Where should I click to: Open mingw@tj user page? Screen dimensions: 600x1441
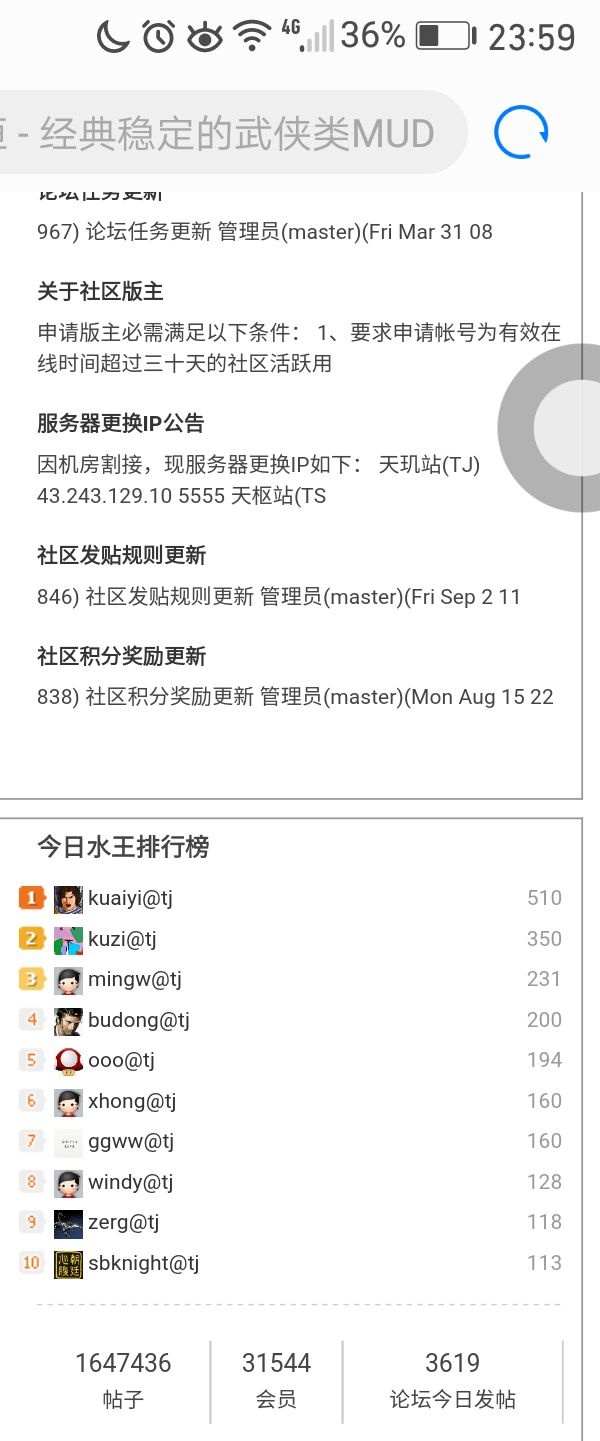click(x=134, y=979)
